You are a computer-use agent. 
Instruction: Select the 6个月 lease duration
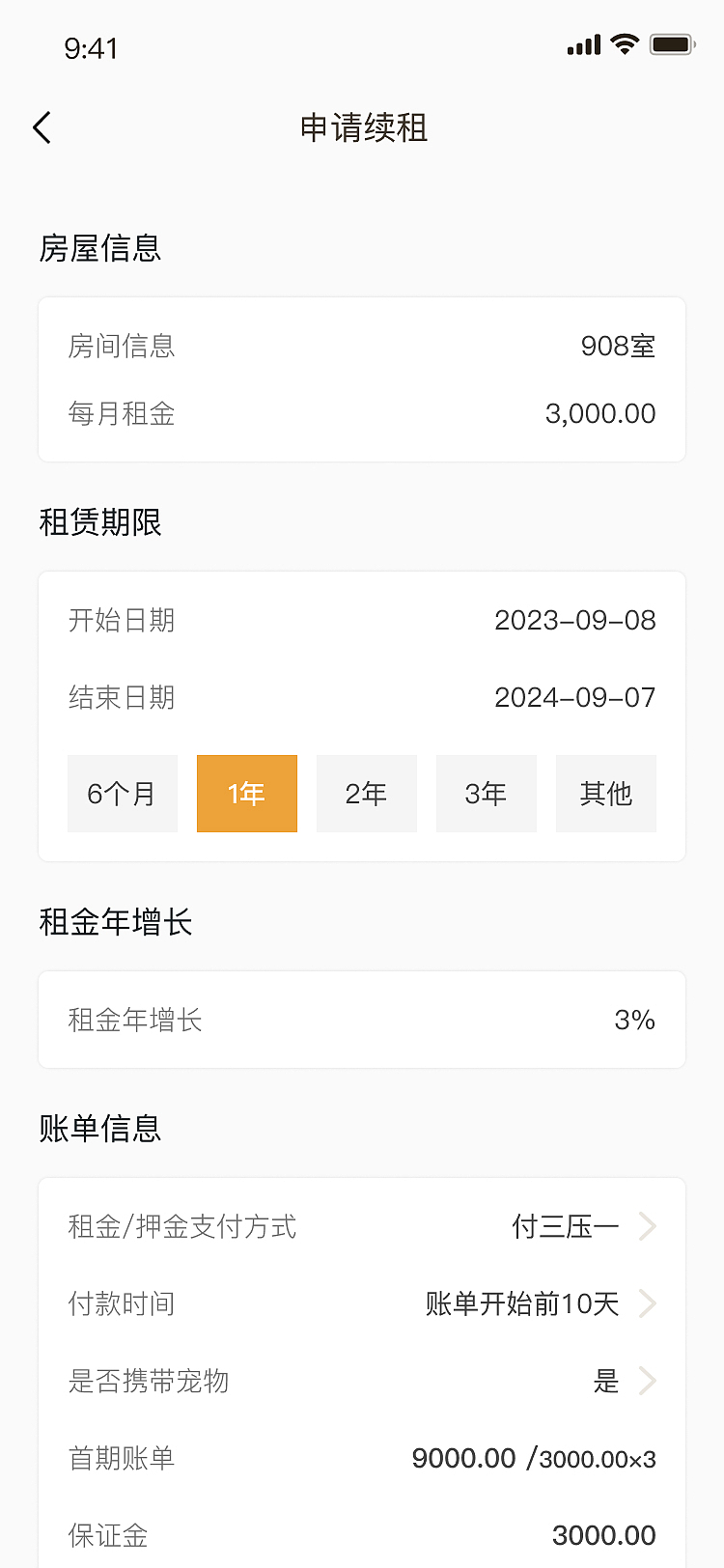(x=122, y=793)
